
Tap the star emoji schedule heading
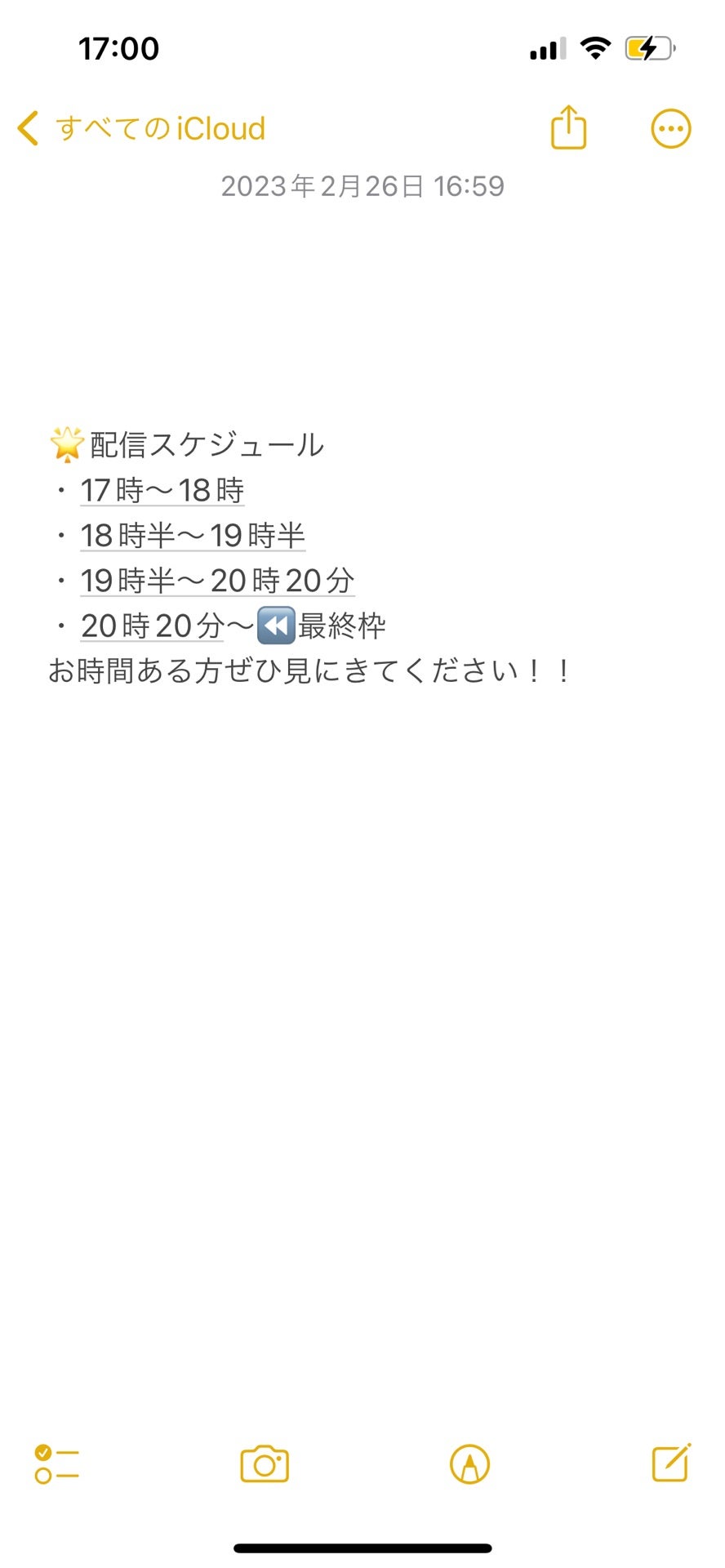[67, 443]
